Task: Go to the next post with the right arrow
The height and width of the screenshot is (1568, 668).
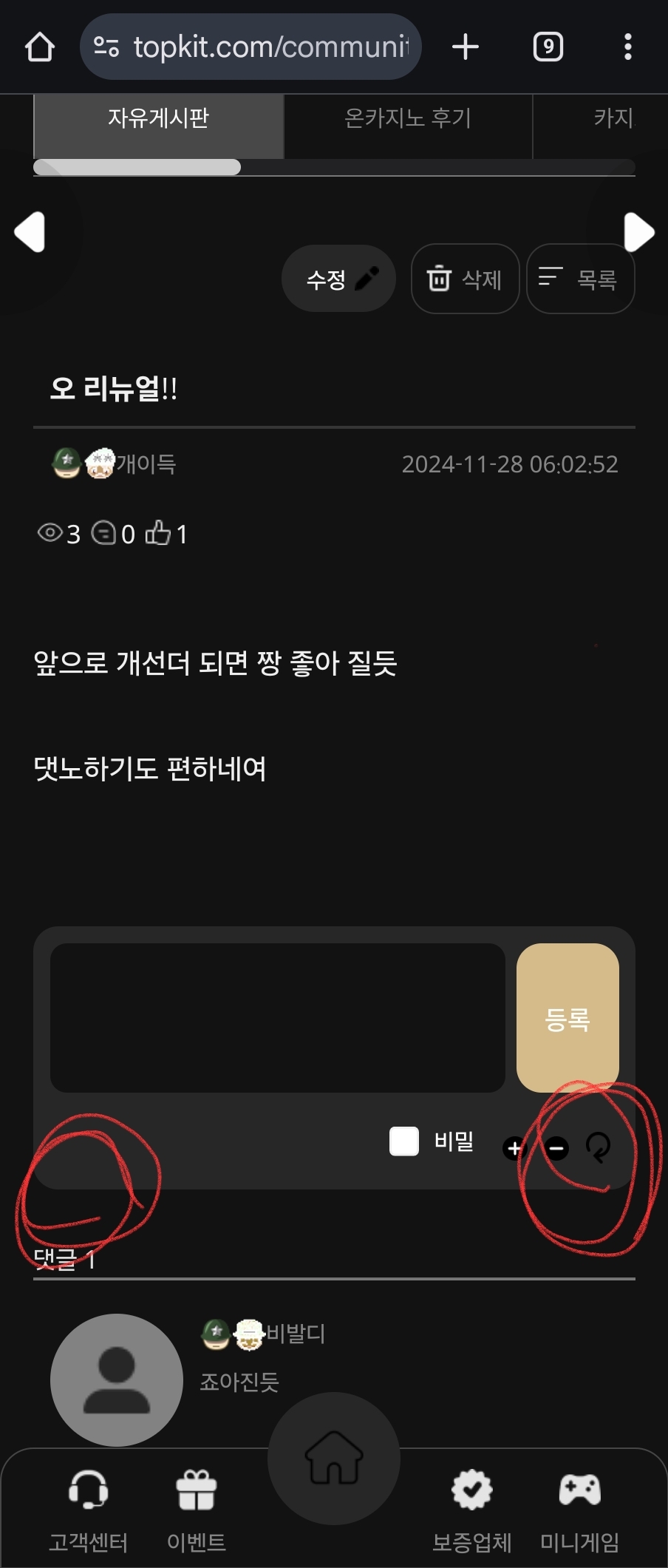Action: 638,232
